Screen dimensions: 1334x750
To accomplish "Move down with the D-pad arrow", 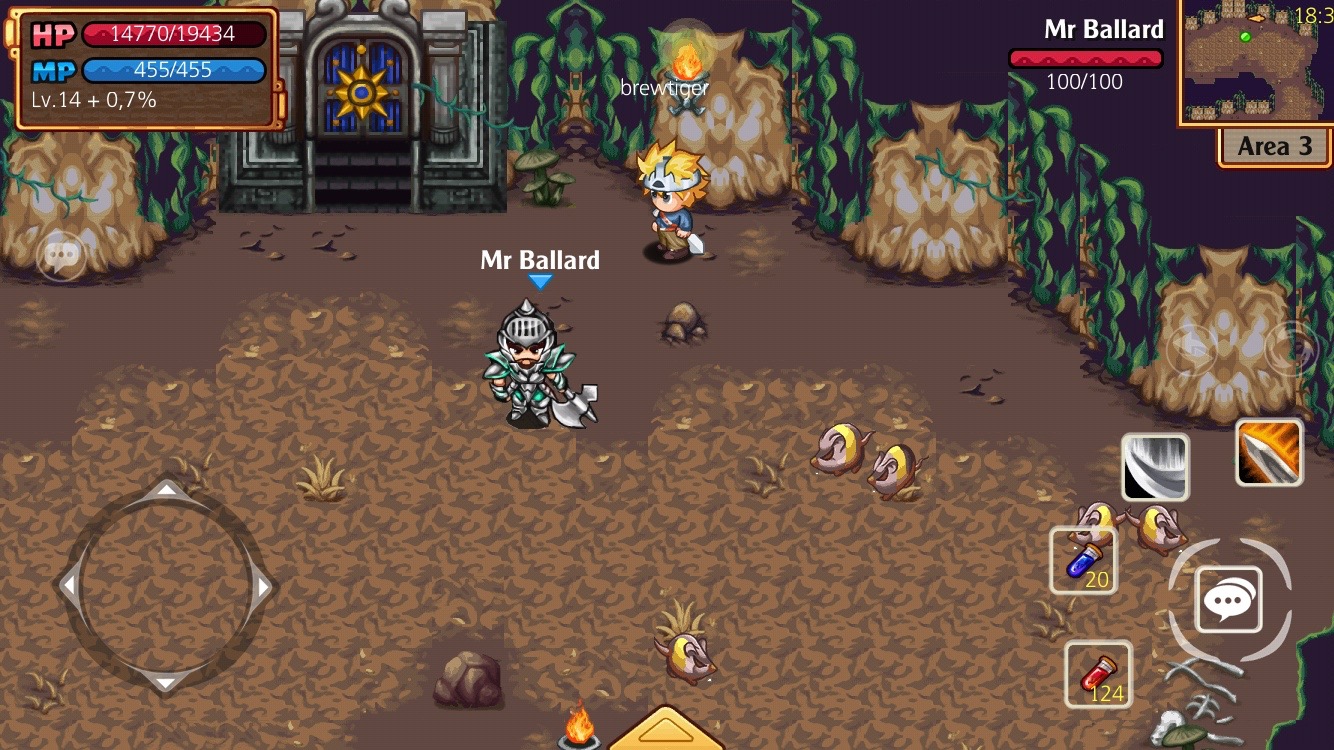I will 166,683.
